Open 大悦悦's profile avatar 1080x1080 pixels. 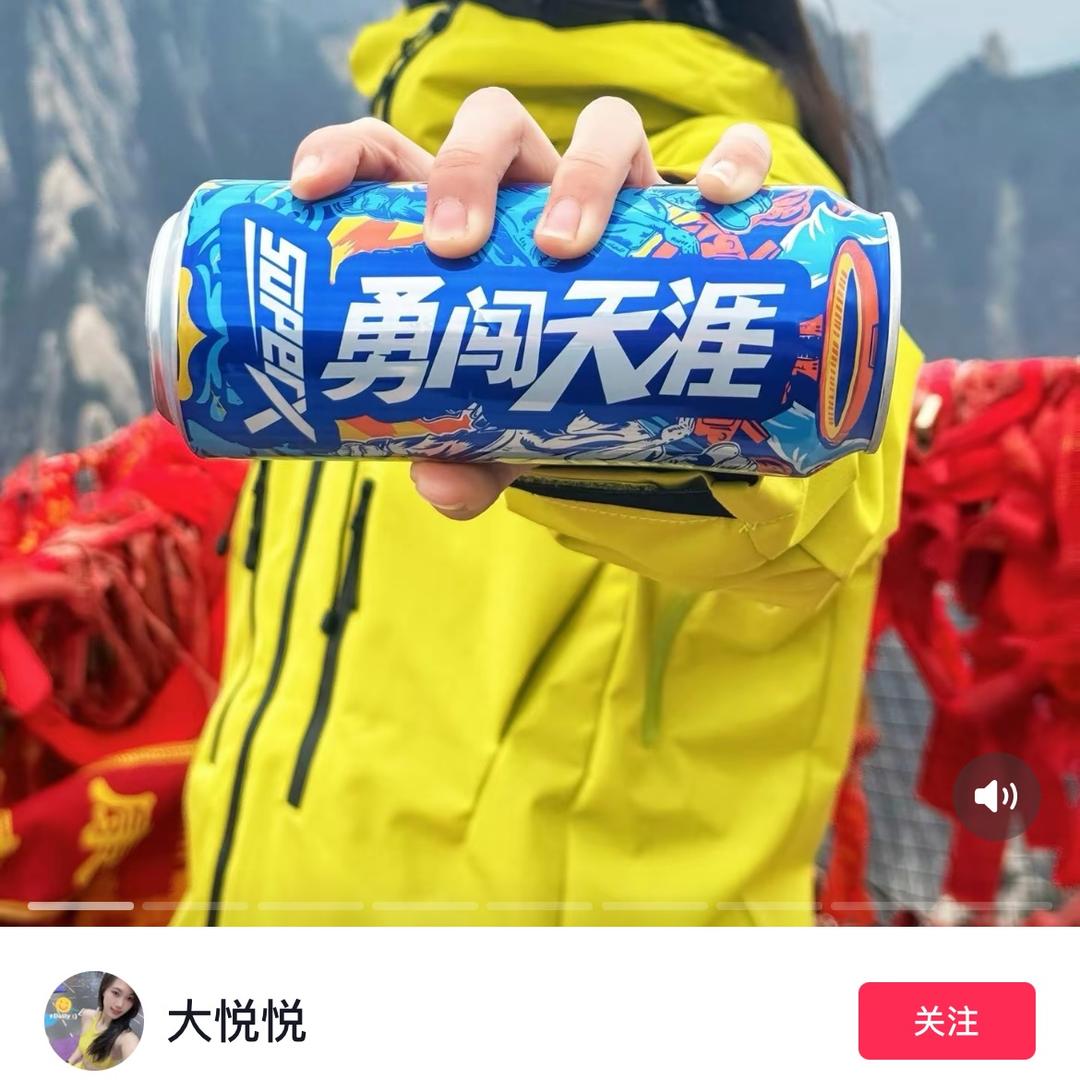(x=94, y=1020)
